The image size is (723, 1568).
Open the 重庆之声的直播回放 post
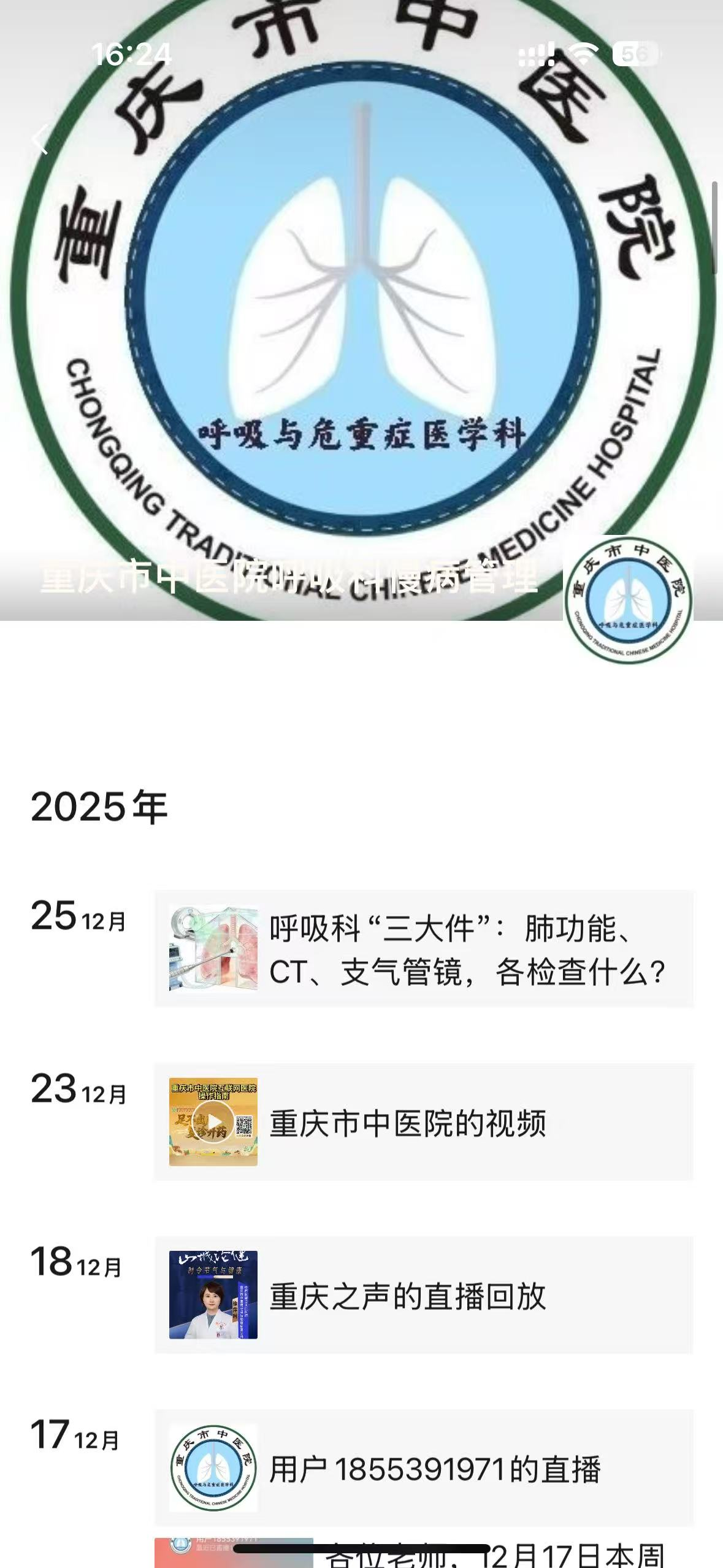pyautogui.click(x=423, y=1295)
